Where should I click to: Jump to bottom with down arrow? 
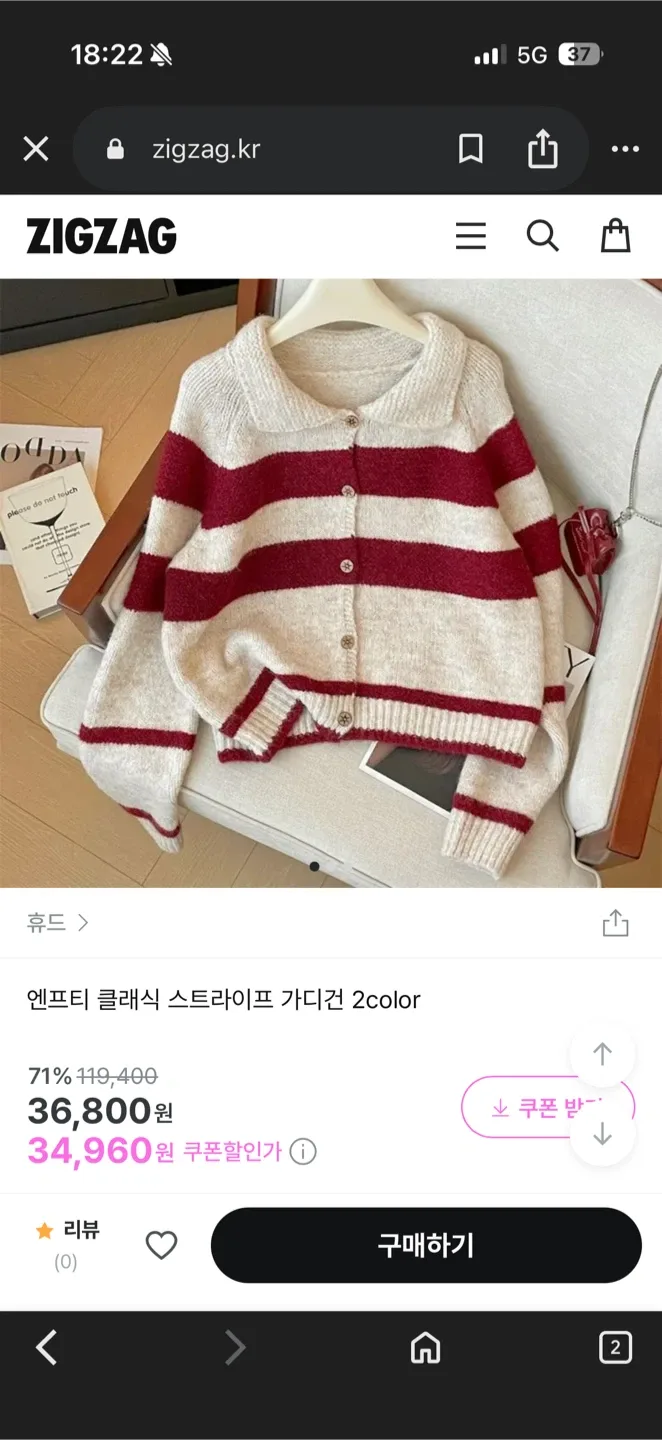602,1135
